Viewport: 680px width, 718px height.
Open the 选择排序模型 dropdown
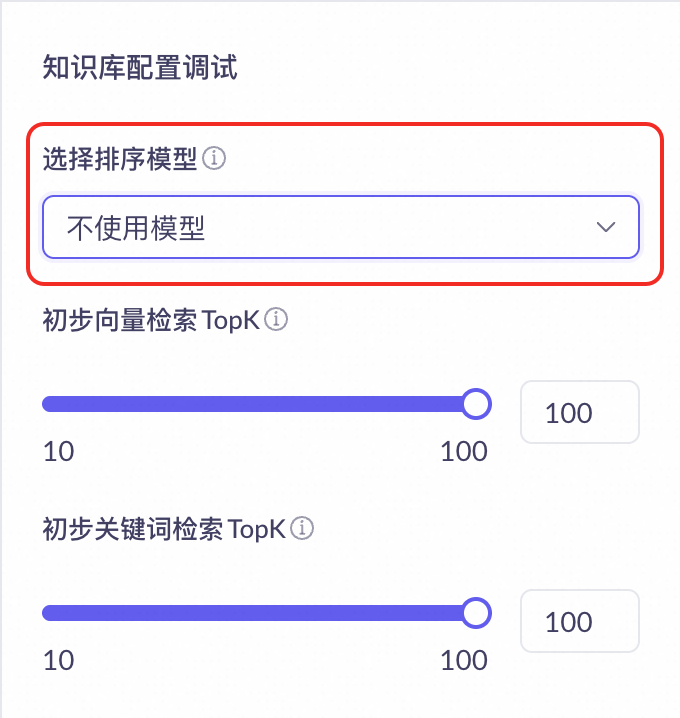tap(340, 228)
